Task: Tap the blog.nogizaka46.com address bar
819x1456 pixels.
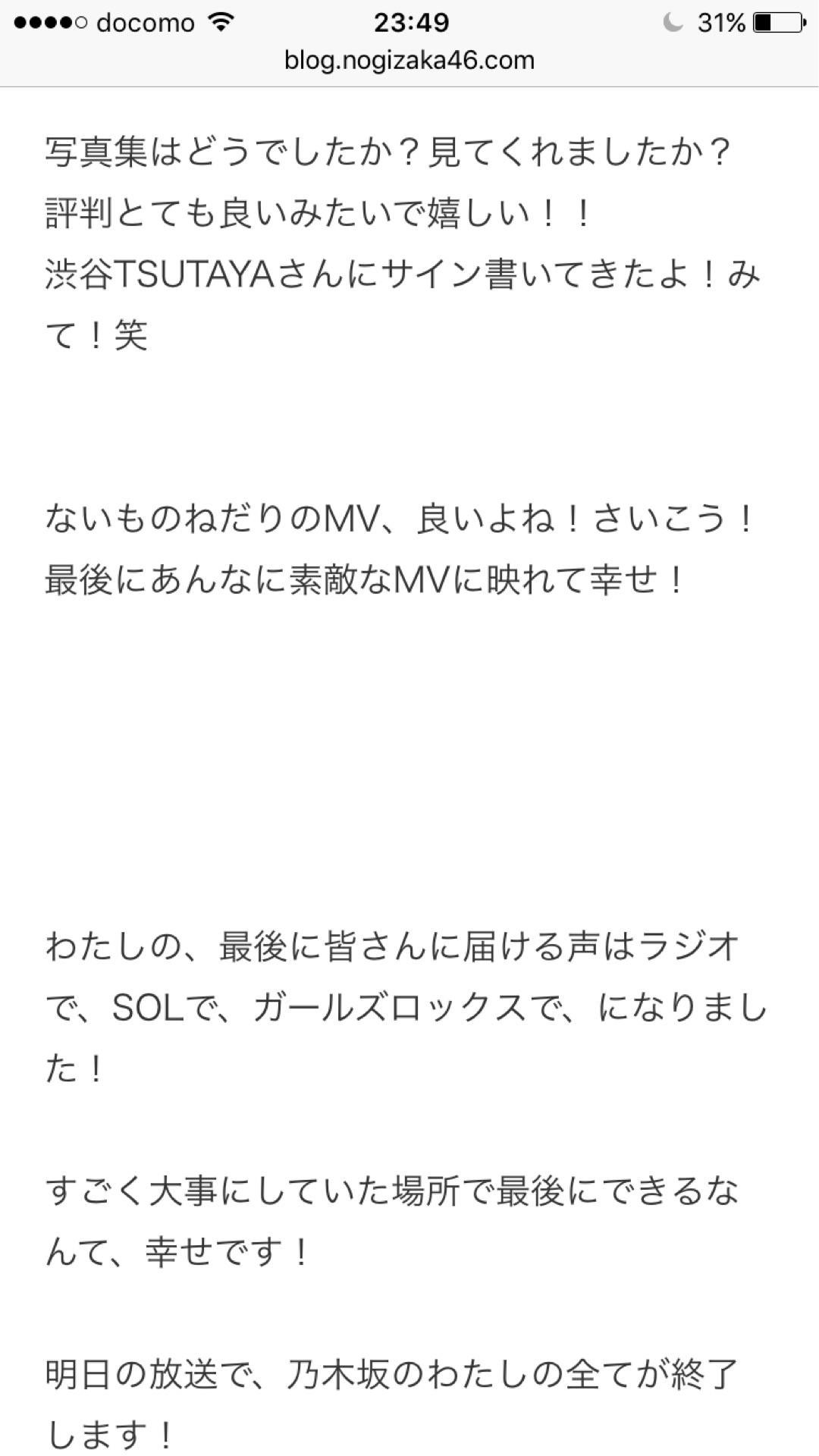Action: tap(409, 60)
